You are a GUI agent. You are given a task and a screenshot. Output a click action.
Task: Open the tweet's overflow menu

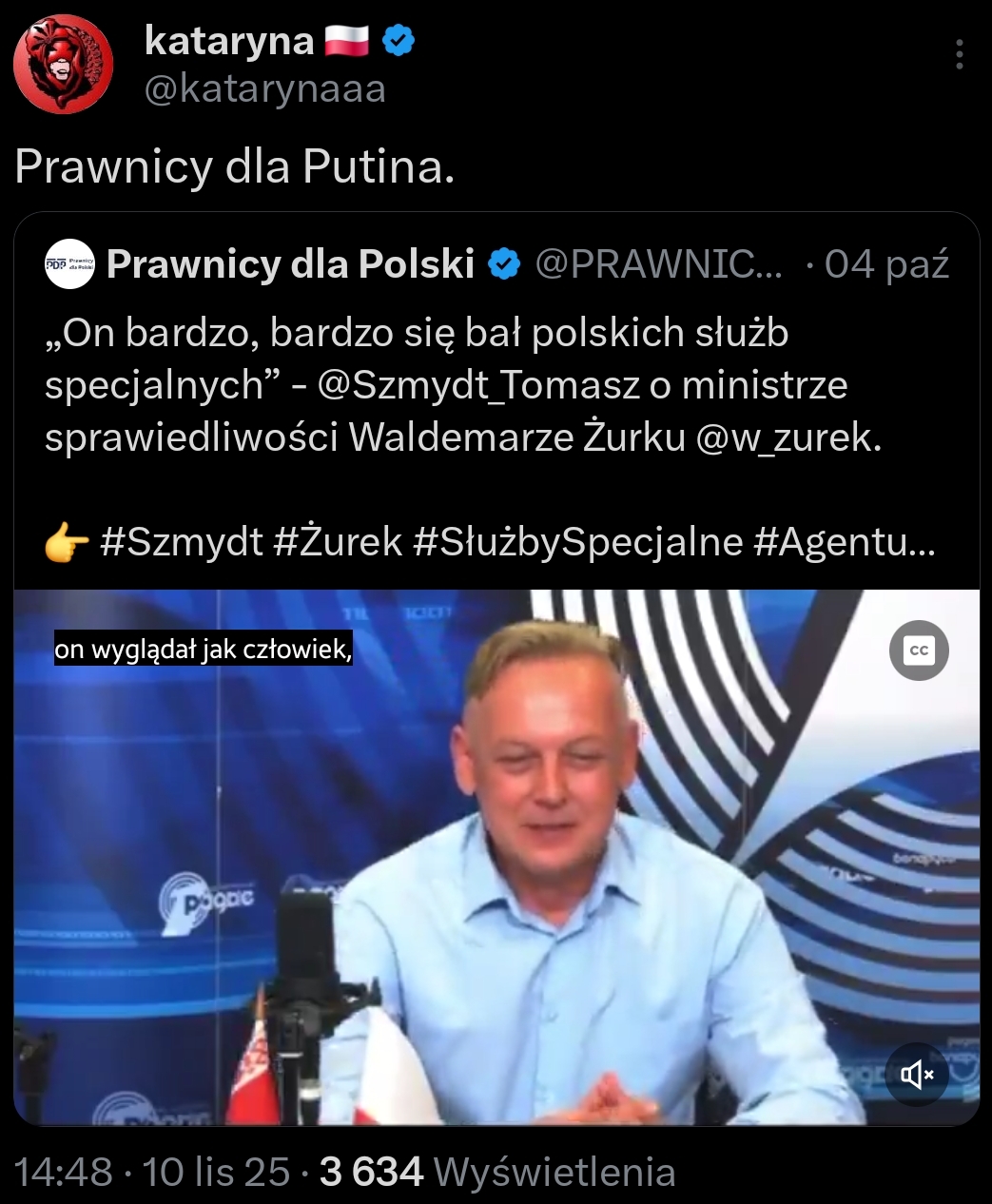(960, 54)
